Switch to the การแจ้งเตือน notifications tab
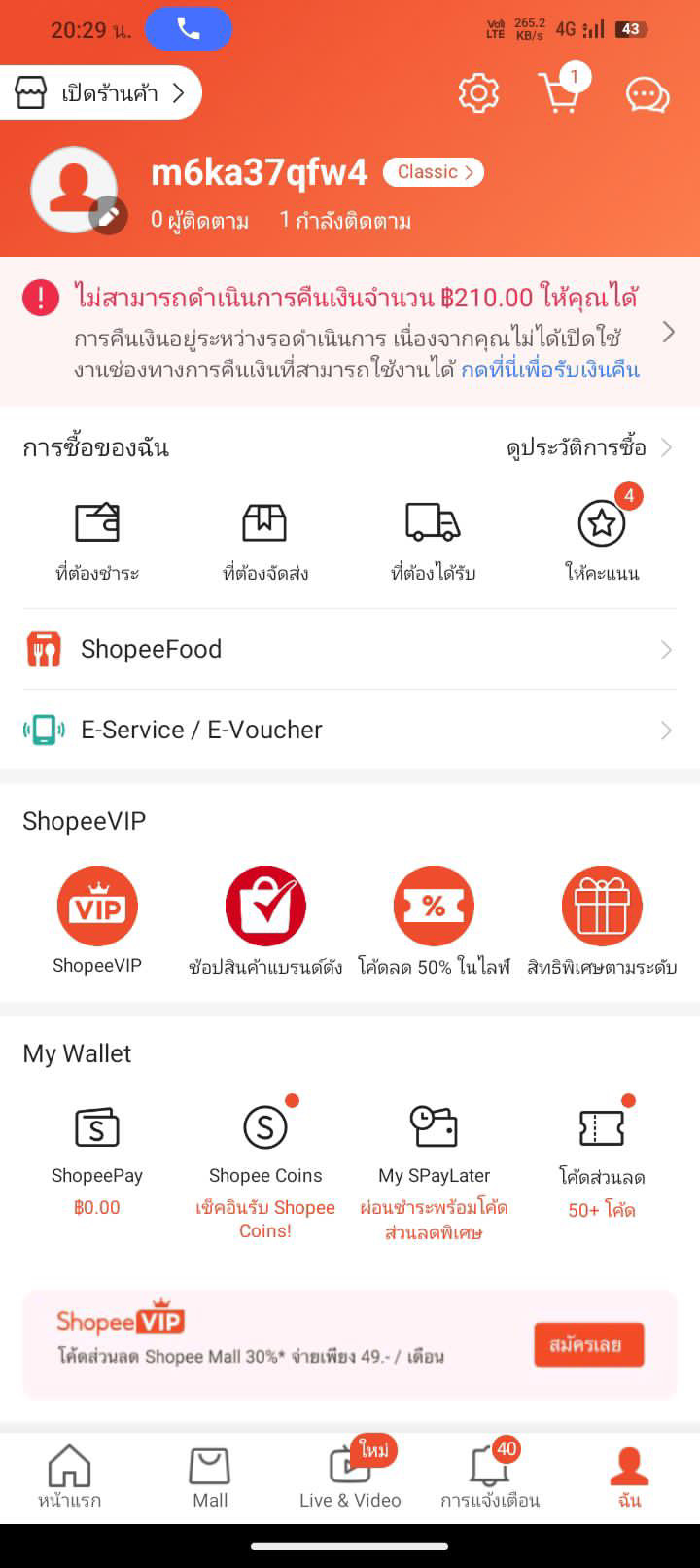The image size is (700, 1568). (x=490, y=1477)
